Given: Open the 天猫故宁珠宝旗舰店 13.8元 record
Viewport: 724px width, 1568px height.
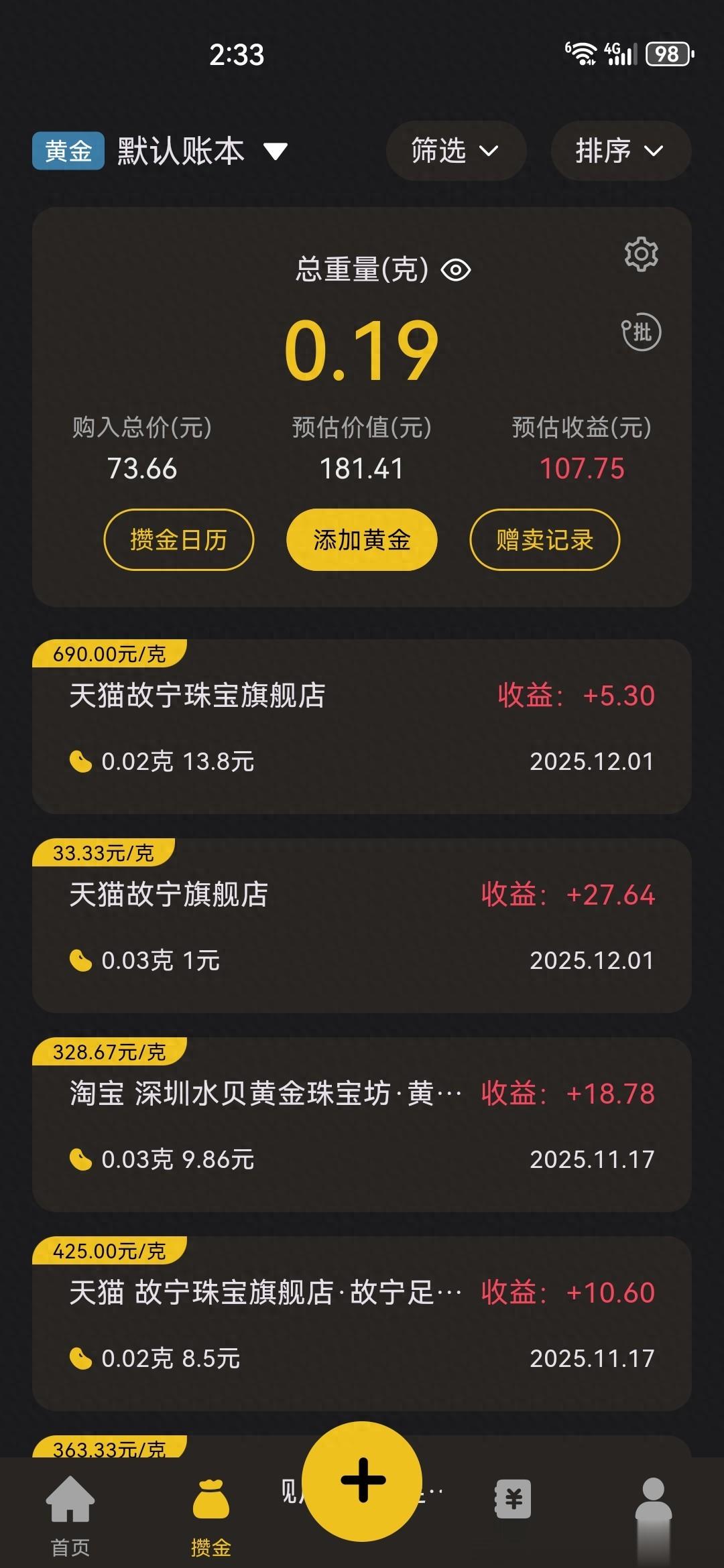Looking at the screenshot, I should [x=362, y=726].
